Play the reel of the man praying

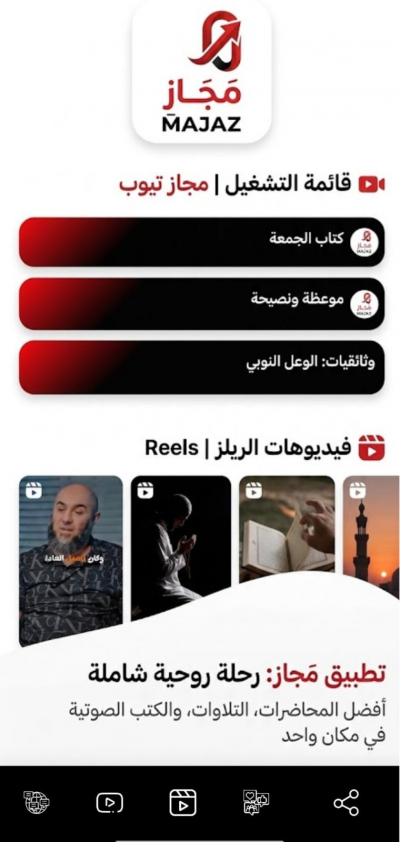[181, 548]
